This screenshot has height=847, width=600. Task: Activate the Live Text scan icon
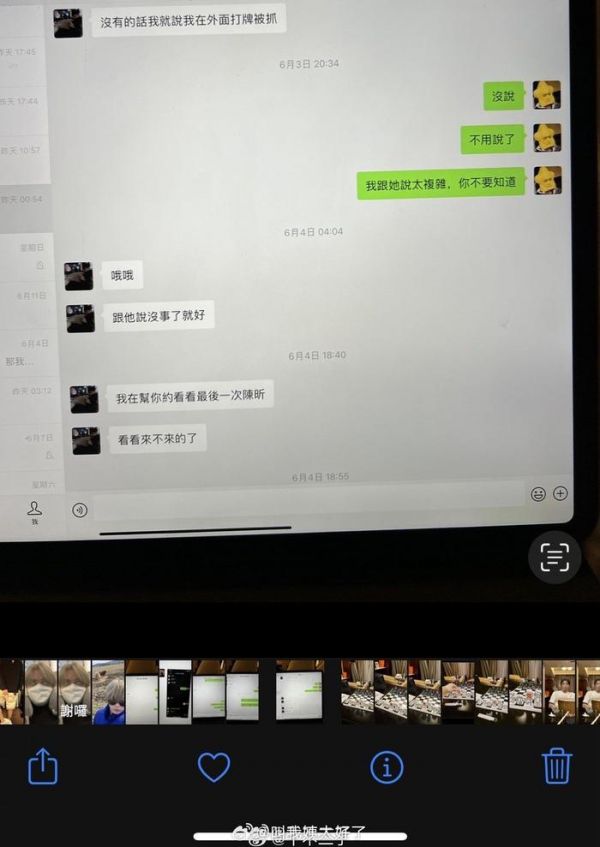point(554,557)
